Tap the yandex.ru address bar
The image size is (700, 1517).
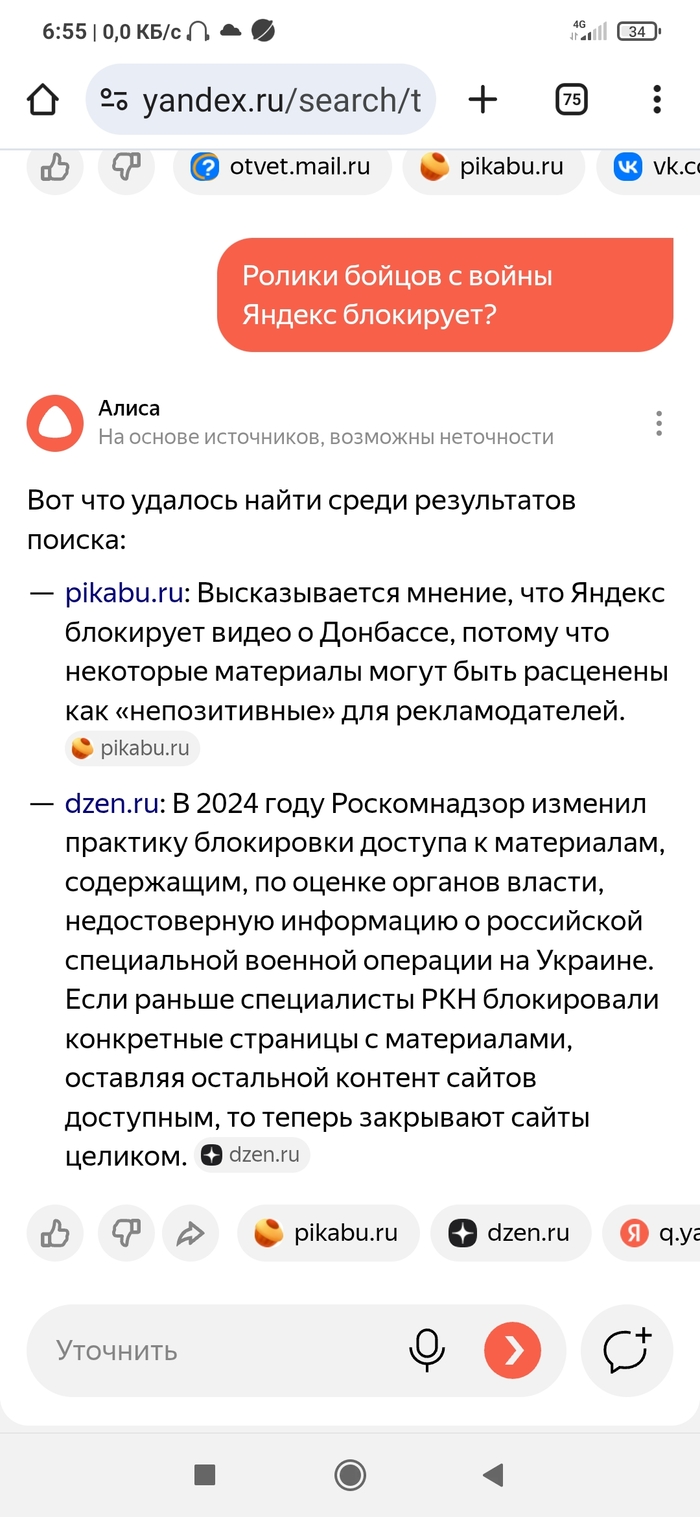(260, 100)
